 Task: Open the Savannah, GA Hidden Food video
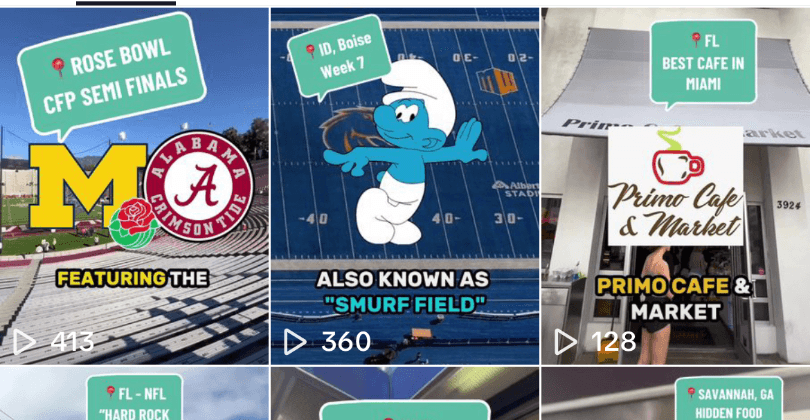pos(676,395)
